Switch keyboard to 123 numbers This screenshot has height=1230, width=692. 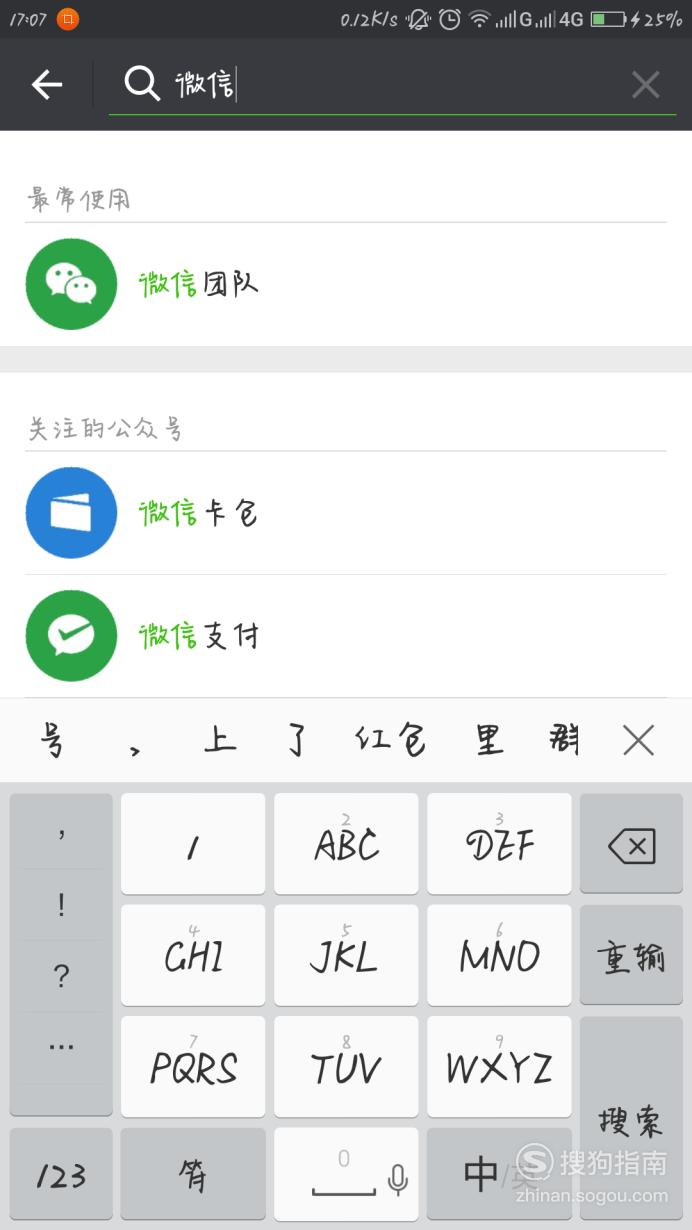coord(61,1175)
